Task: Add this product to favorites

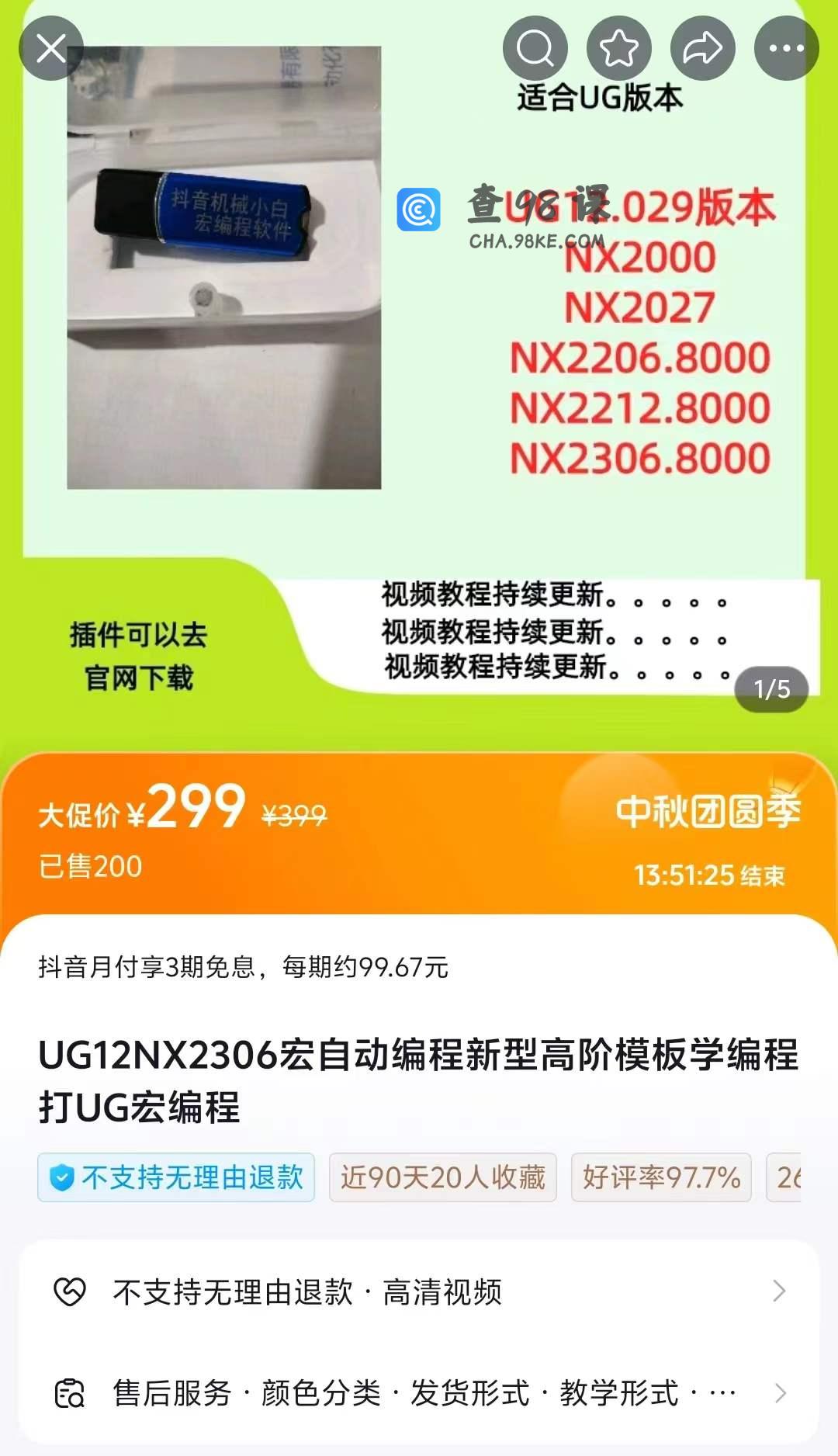Action: 619,49
